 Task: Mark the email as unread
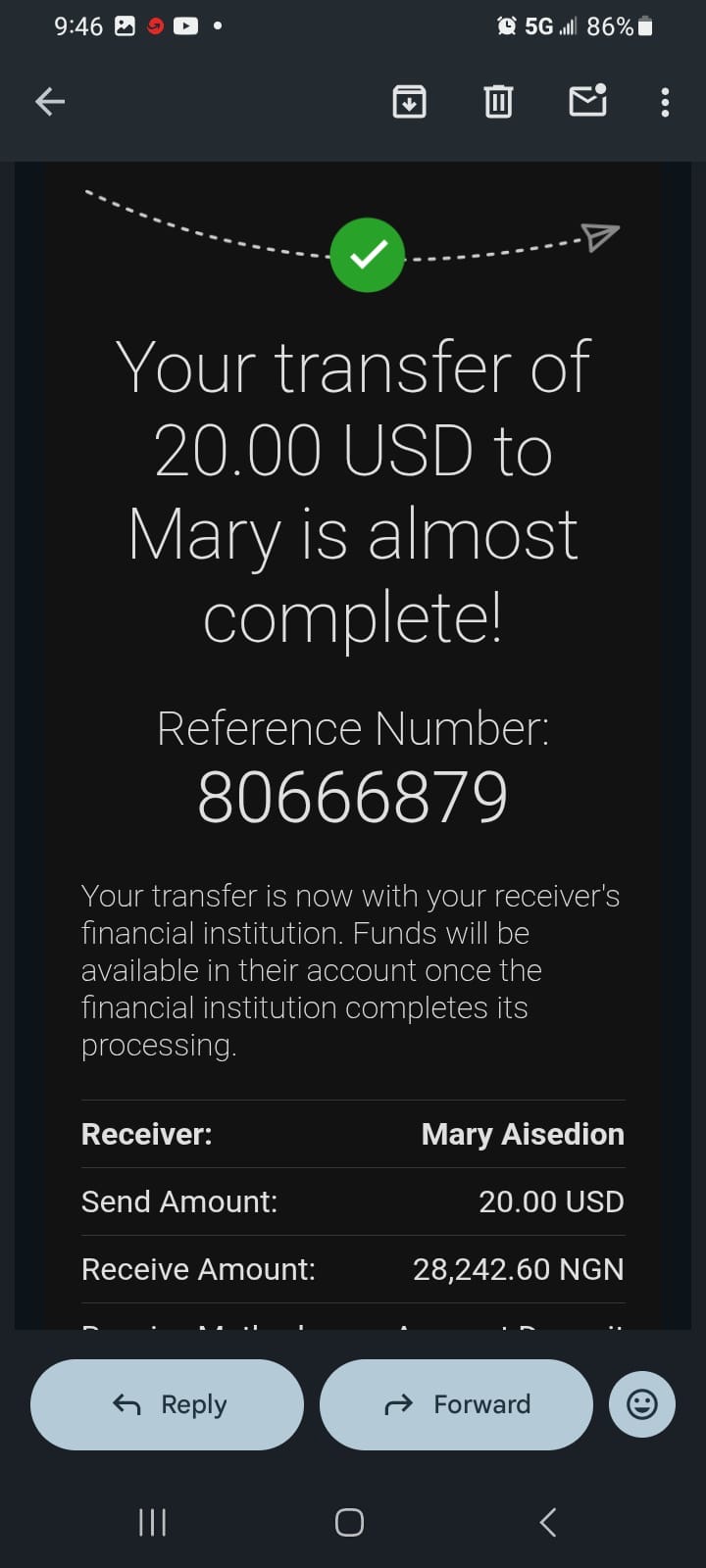587,100
